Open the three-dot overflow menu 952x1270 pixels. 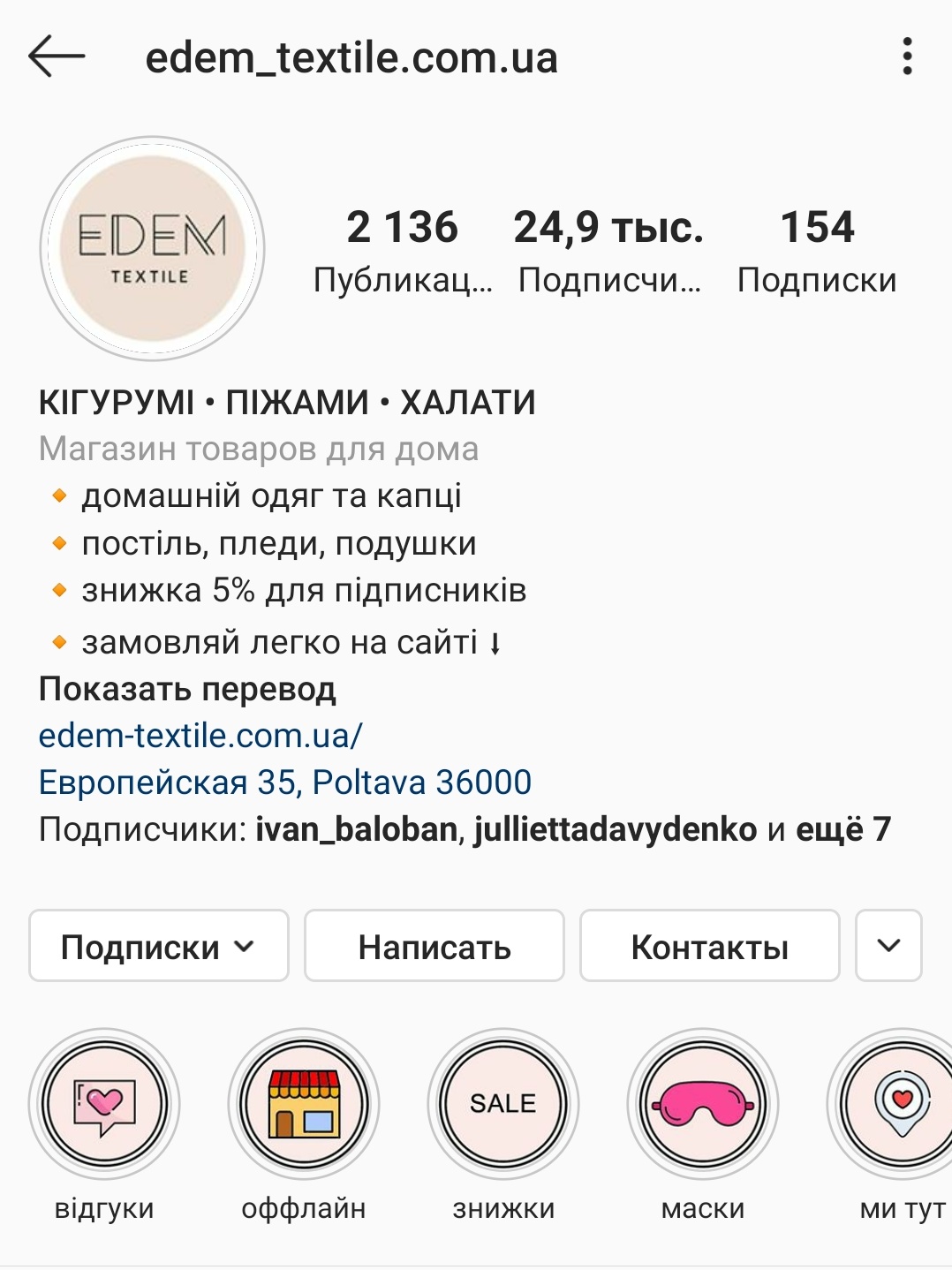(907, 57)
